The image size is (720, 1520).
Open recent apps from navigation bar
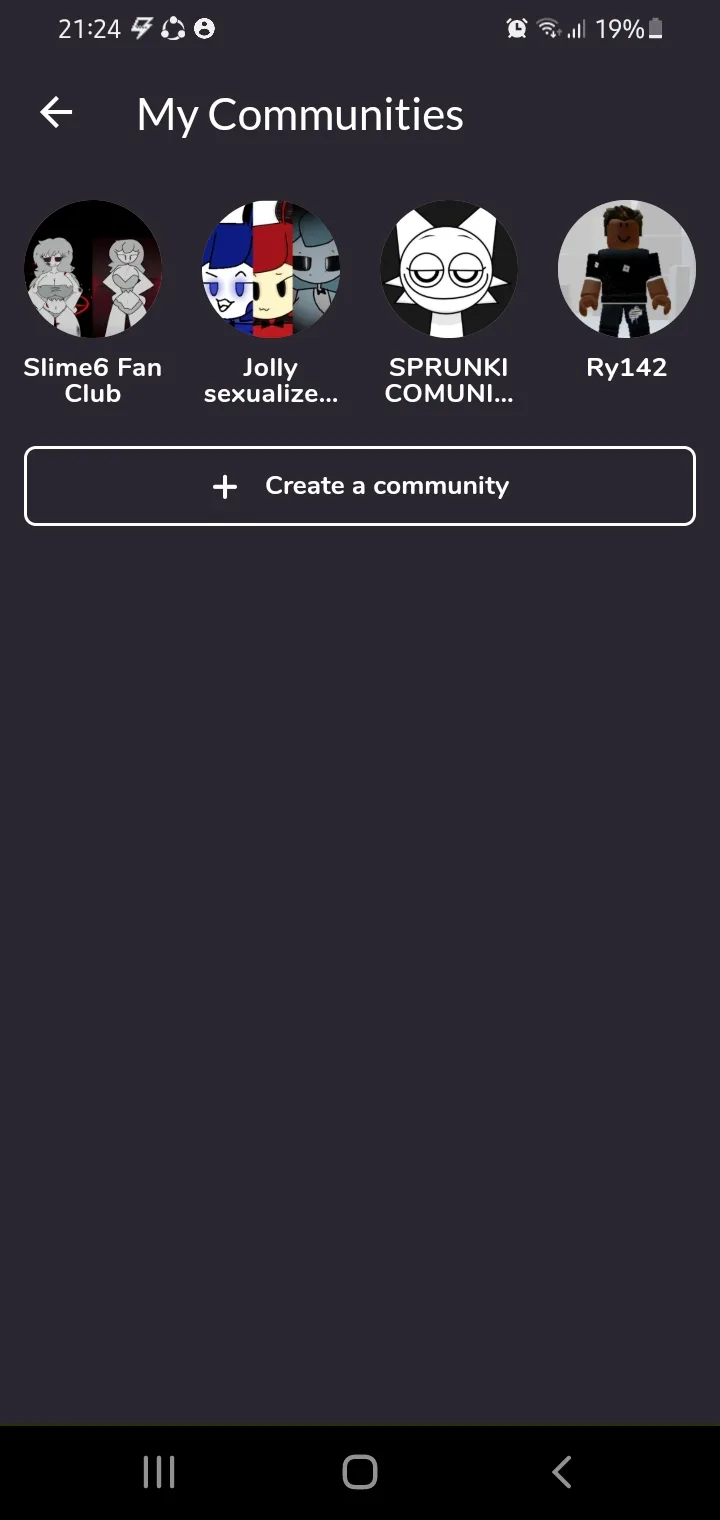pyautogui.click(x=159, y=1472)
